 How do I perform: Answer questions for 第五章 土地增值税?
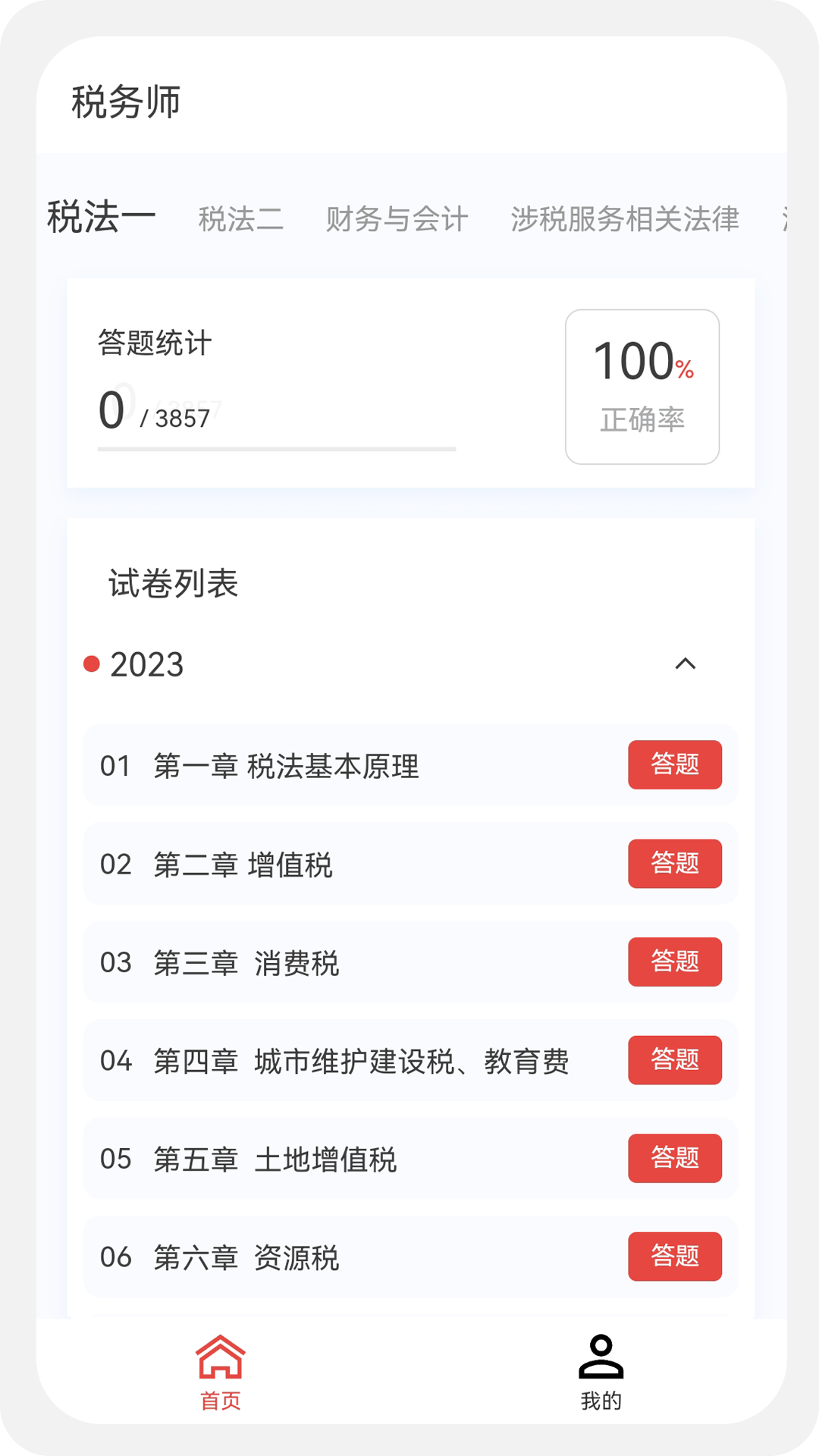[x=675, y=1159]
